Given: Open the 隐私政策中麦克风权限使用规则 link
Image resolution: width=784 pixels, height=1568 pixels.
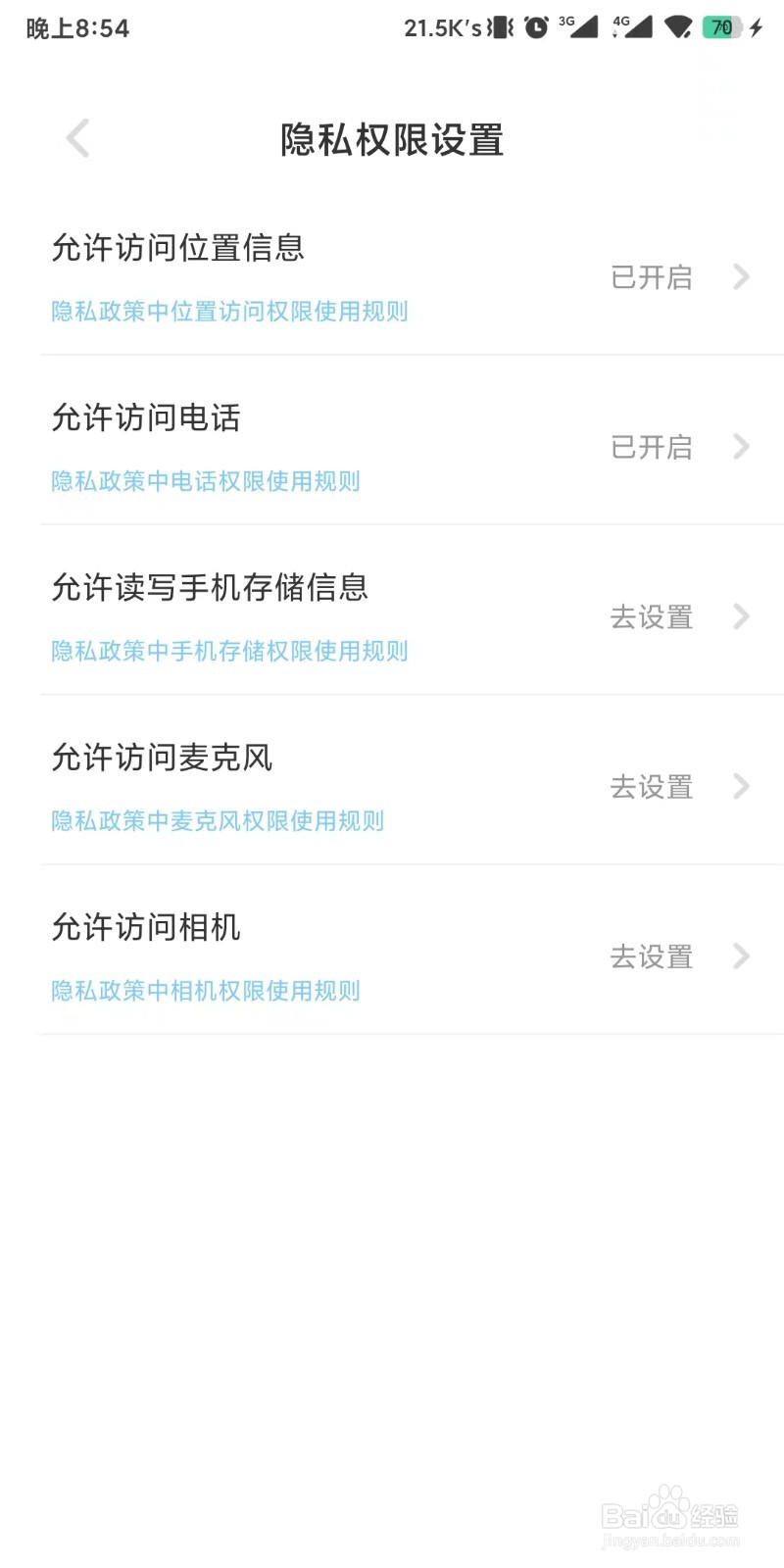Looking at the screenshot, I should 218,820.
